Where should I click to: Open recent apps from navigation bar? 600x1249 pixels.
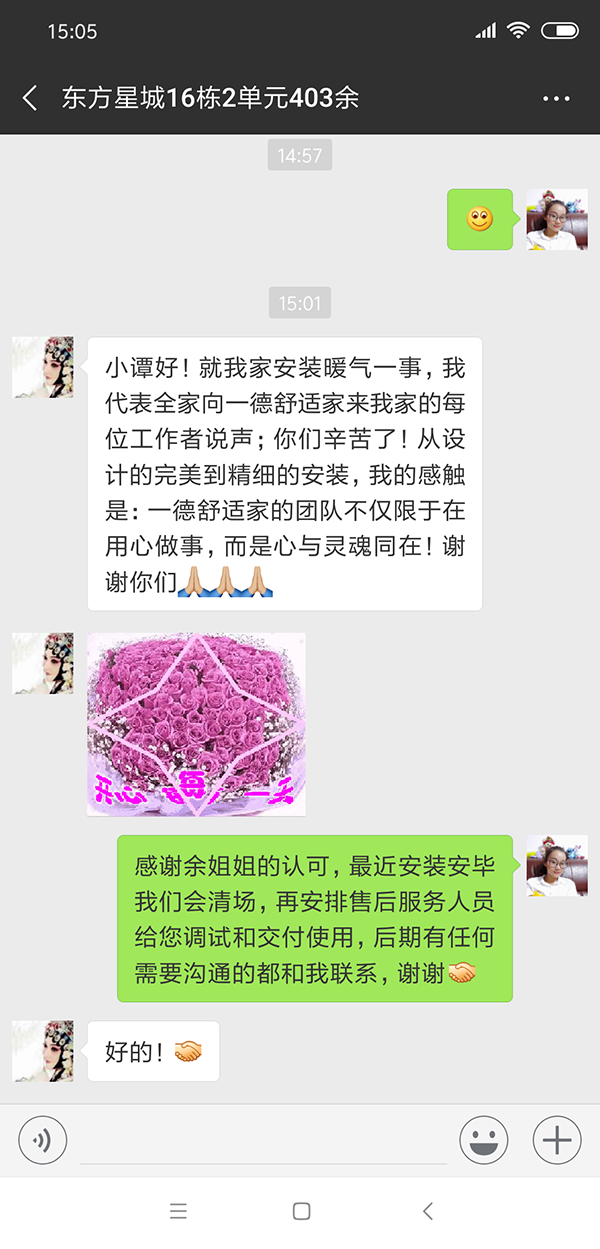179,1211
